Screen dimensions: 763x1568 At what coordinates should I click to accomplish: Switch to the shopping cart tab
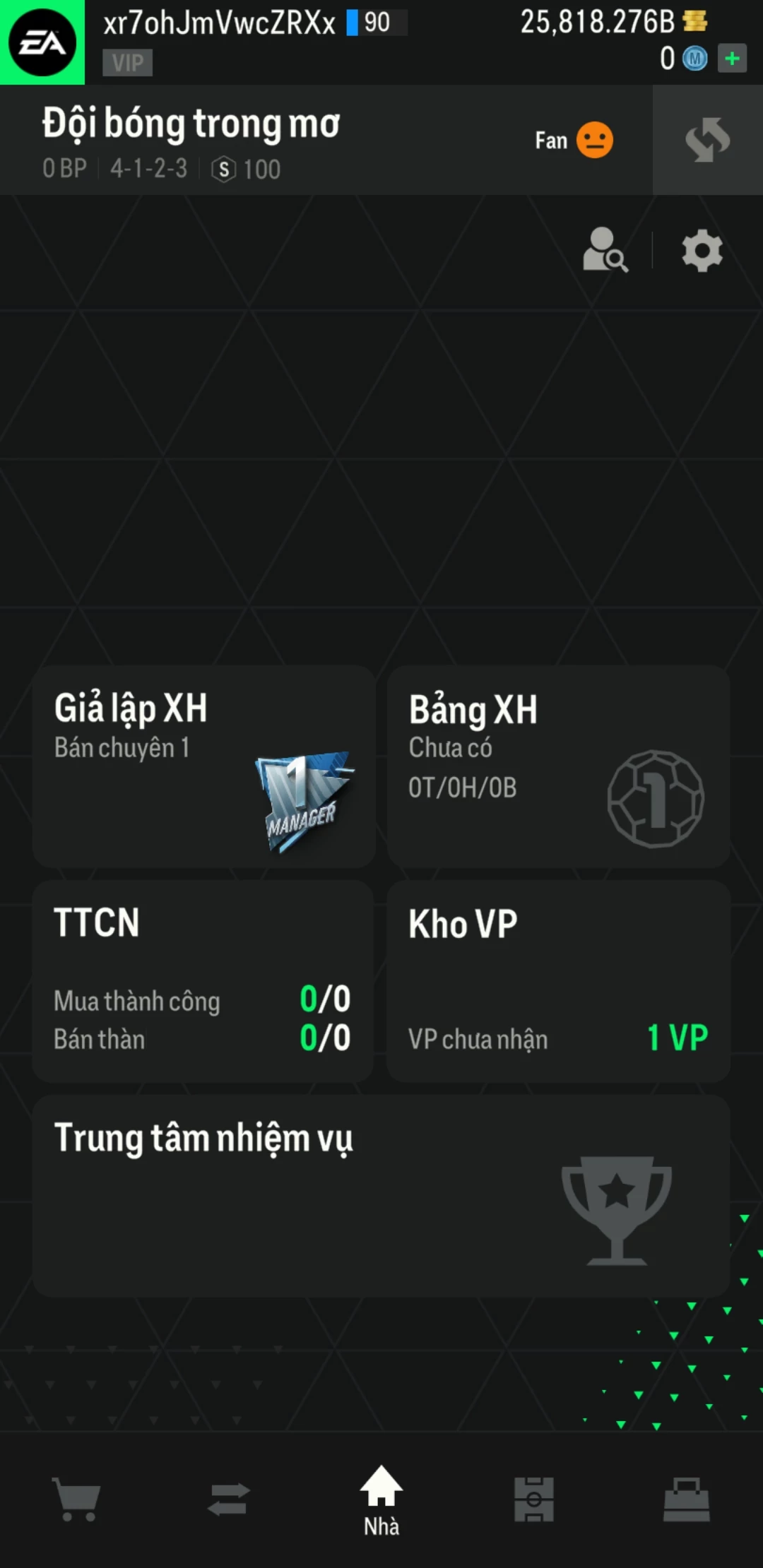click(x=76, y=1499)
